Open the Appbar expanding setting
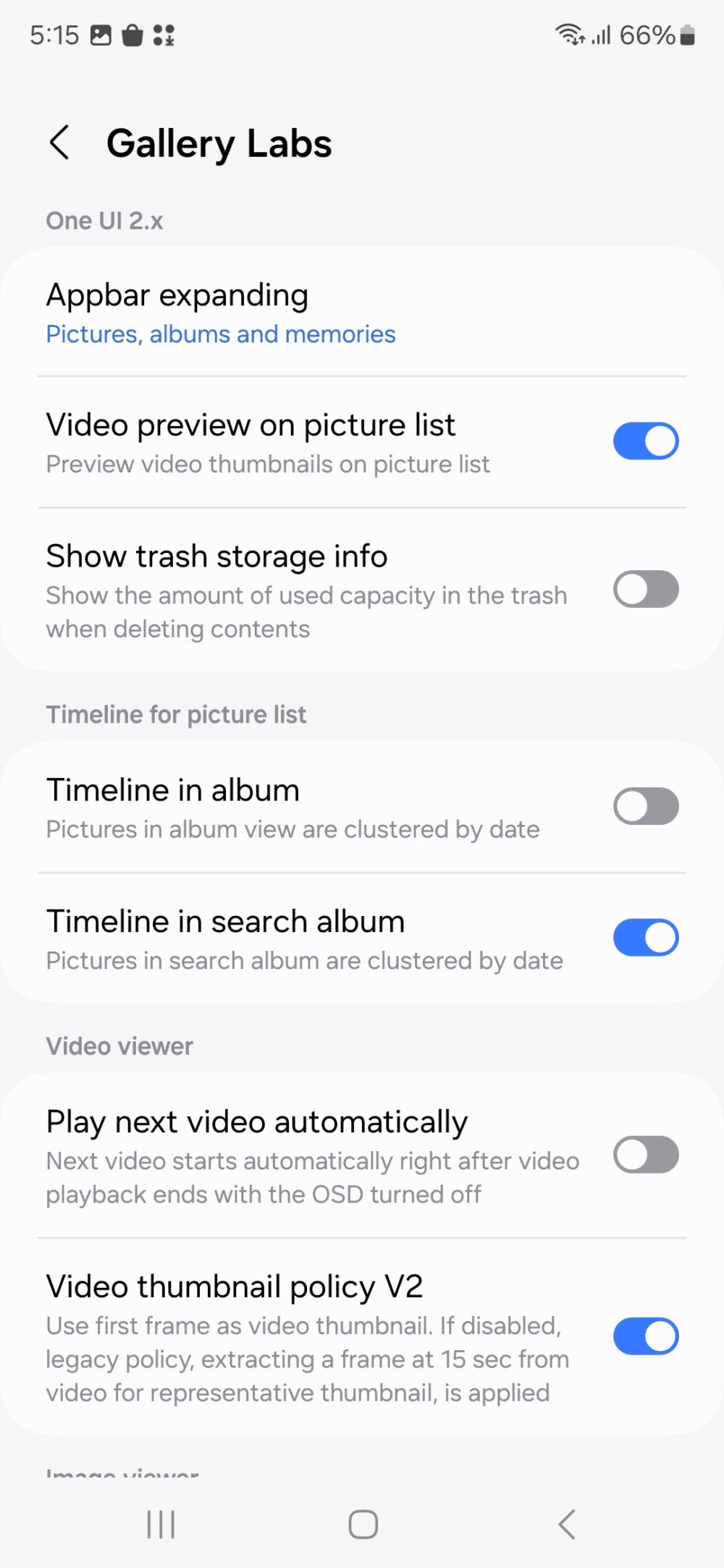The height and width of the screenshot is (1568, 724). [177, 294]
